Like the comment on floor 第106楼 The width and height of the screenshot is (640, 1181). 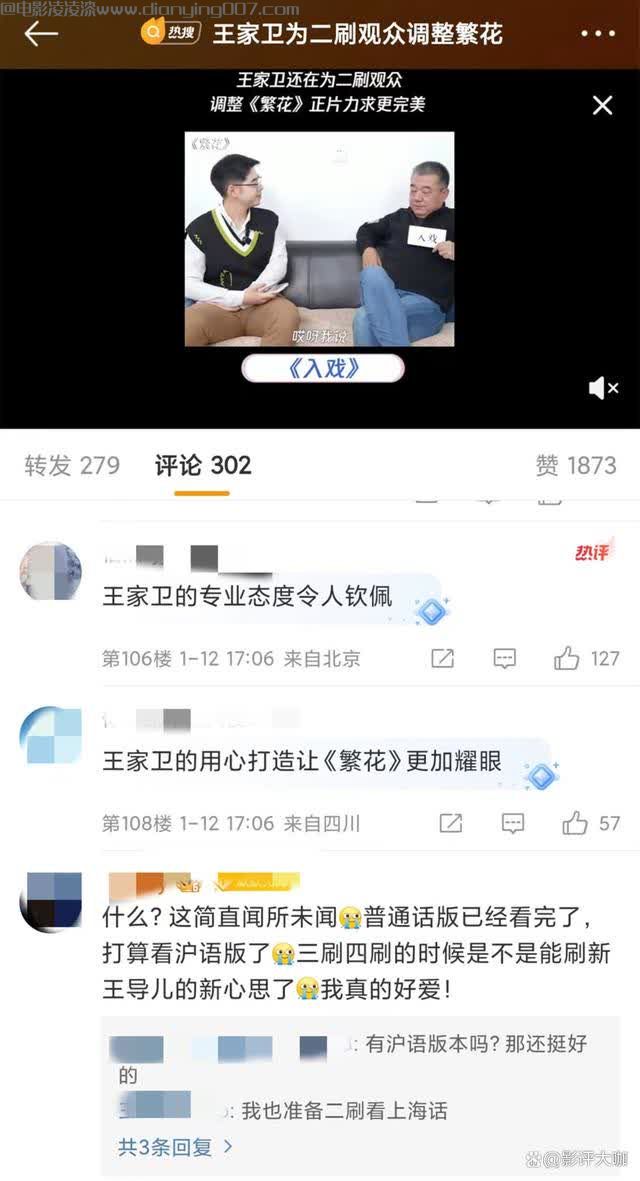click(567, 658)
